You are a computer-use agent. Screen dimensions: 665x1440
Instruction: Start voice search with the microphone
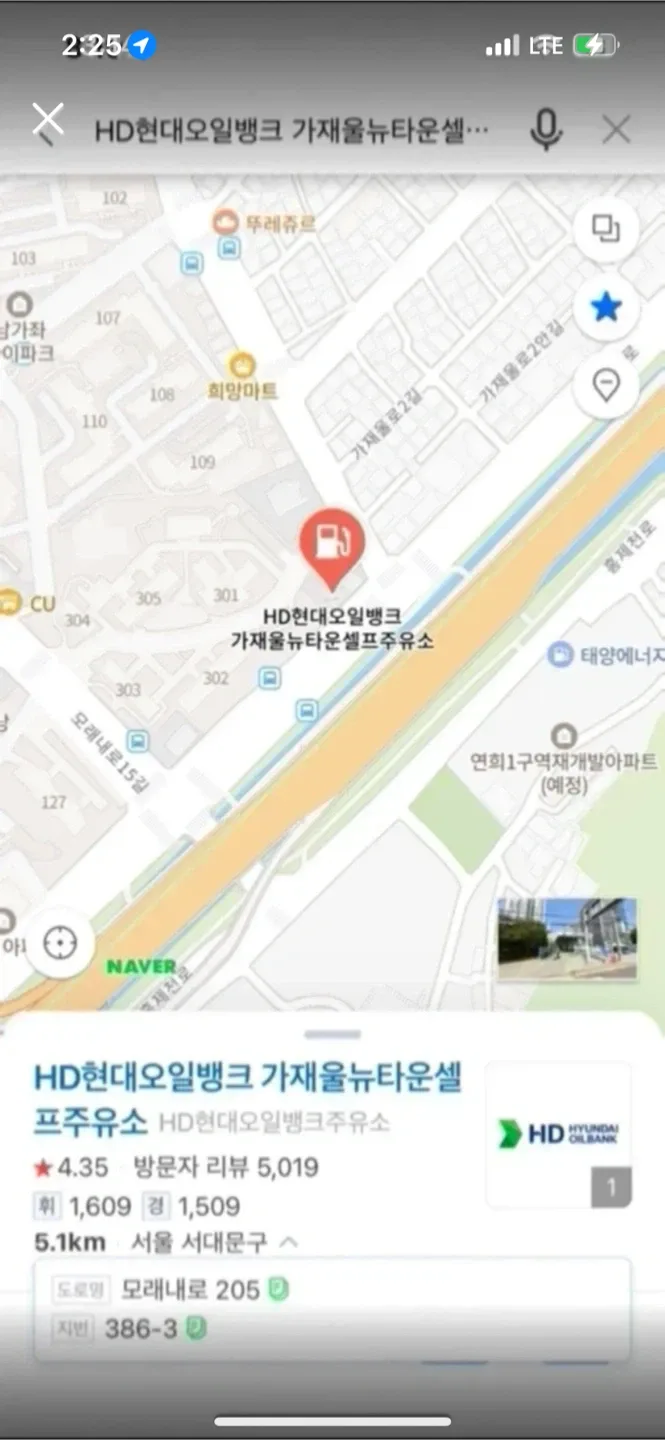[546, 129]
